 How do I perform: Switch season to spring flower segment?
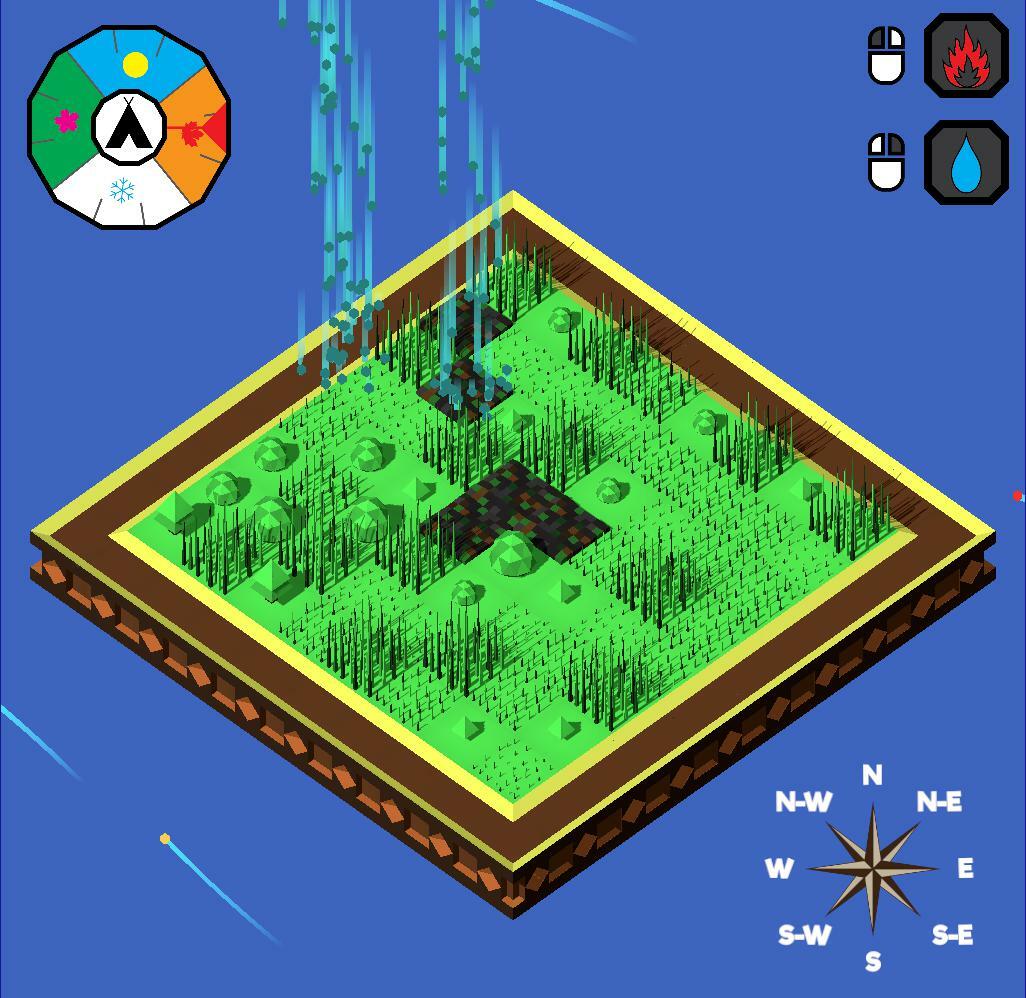pos(64,121)
